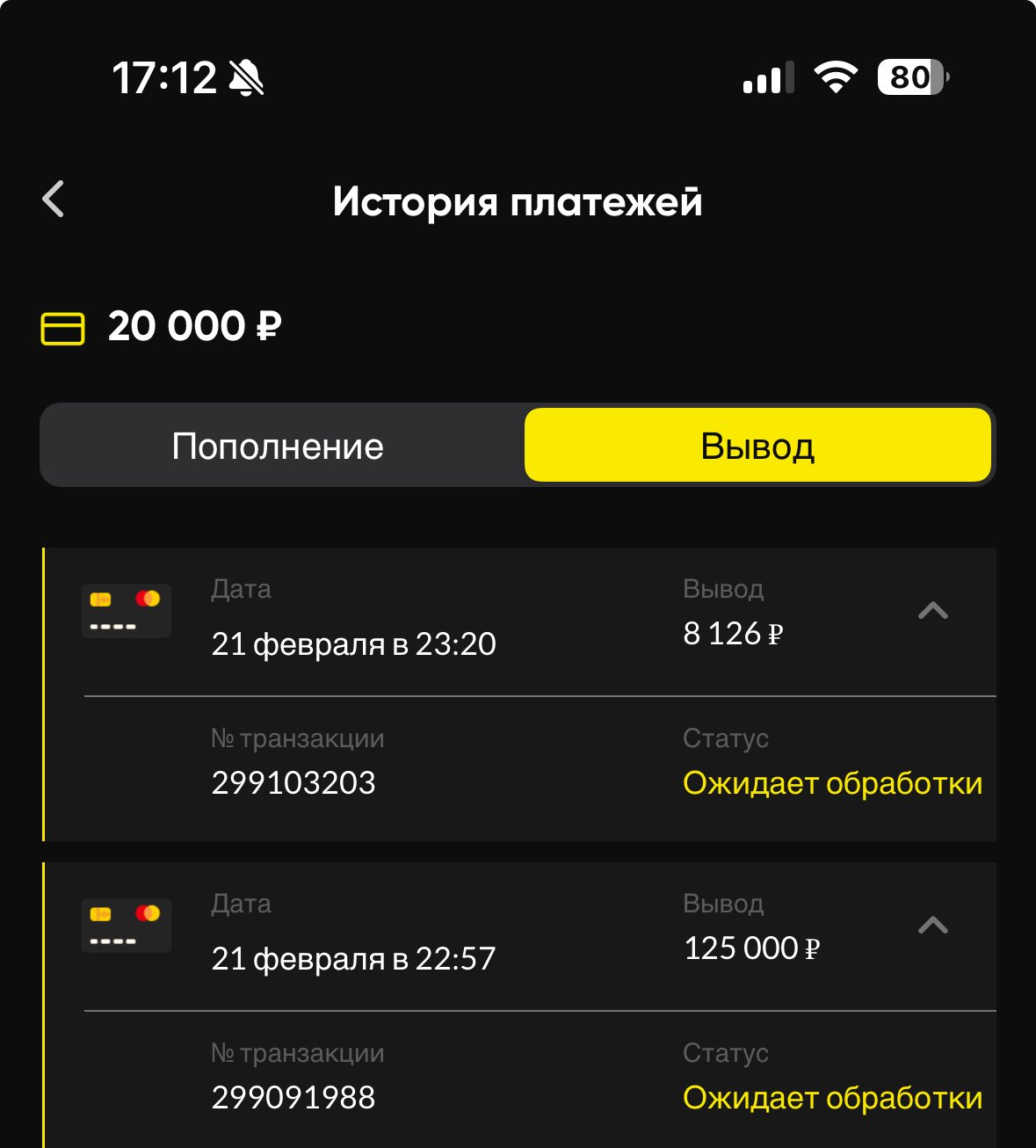This screenshot has width=1036, height=1148.
Task: Go back from История платежей
Action: coord(54,200)
